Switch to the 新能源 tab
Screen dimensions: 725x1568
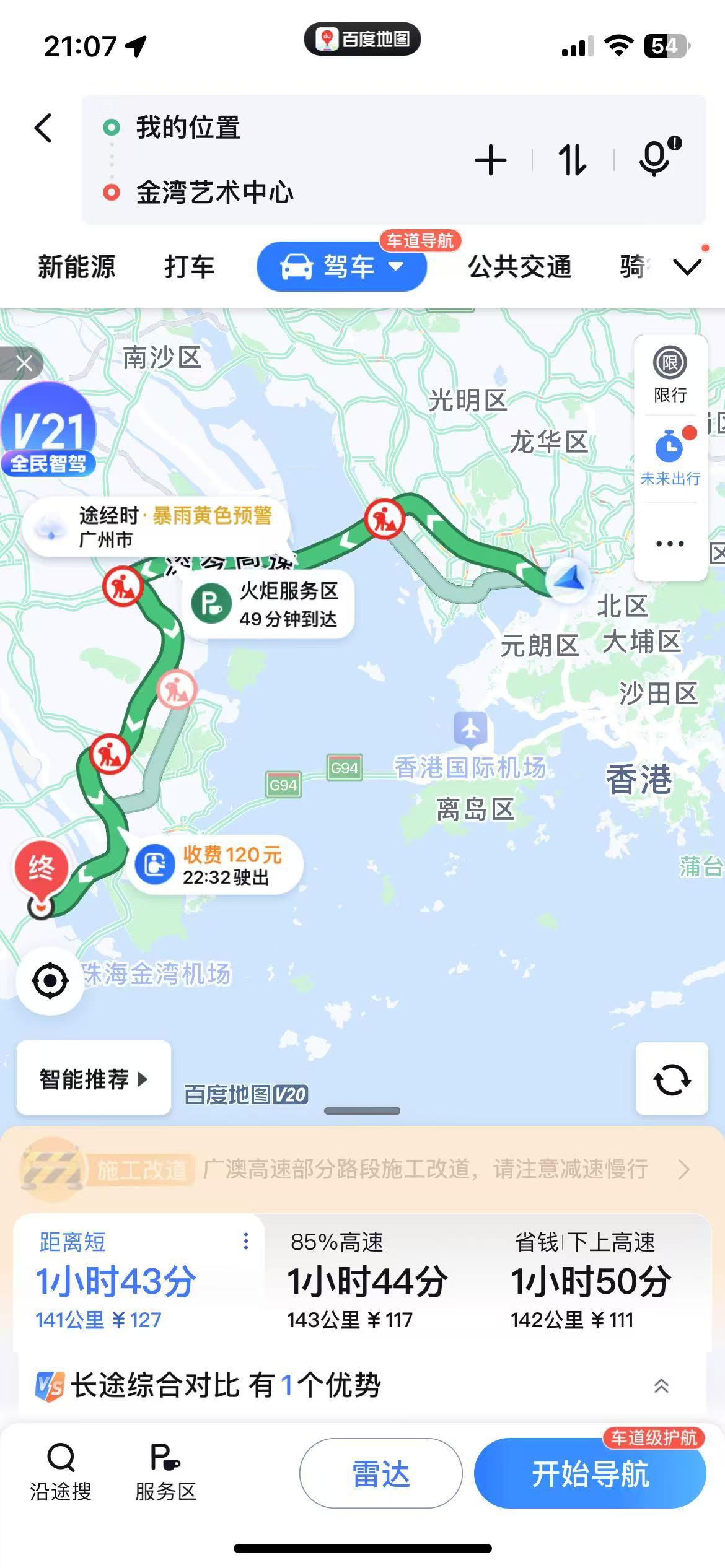[x=77, y=267]
